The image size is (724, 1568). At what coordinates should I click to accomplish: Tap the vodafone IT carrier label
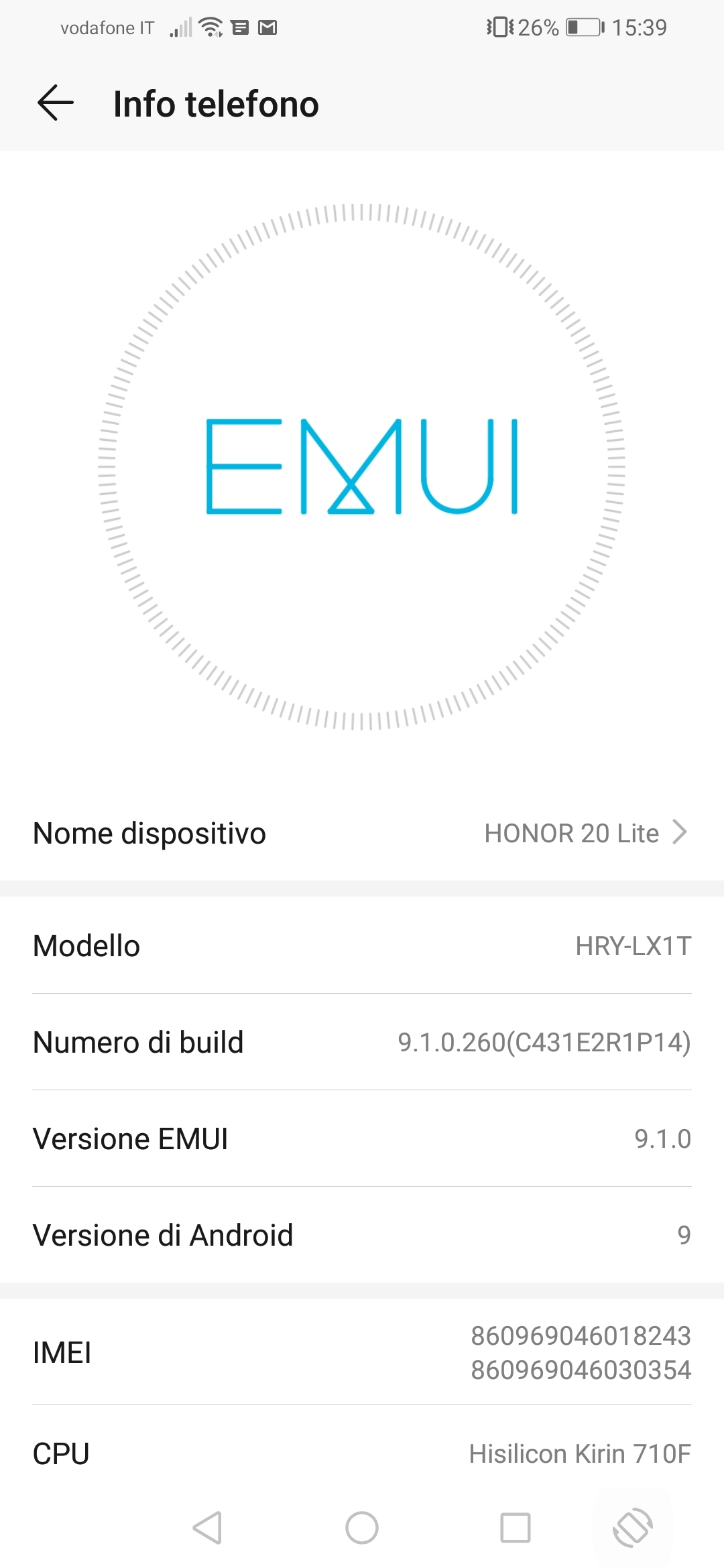[106, 27]
